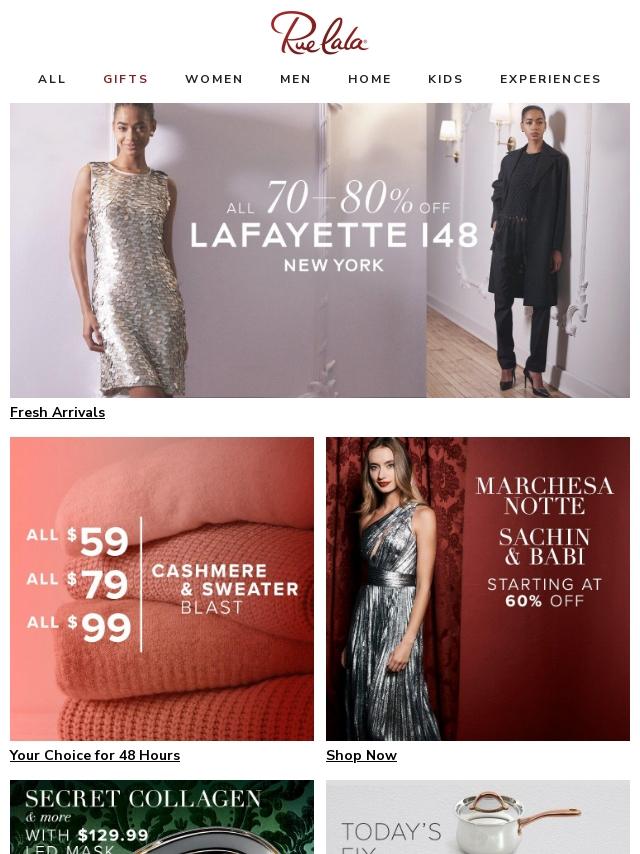Select the Home category

coord(370,79)
